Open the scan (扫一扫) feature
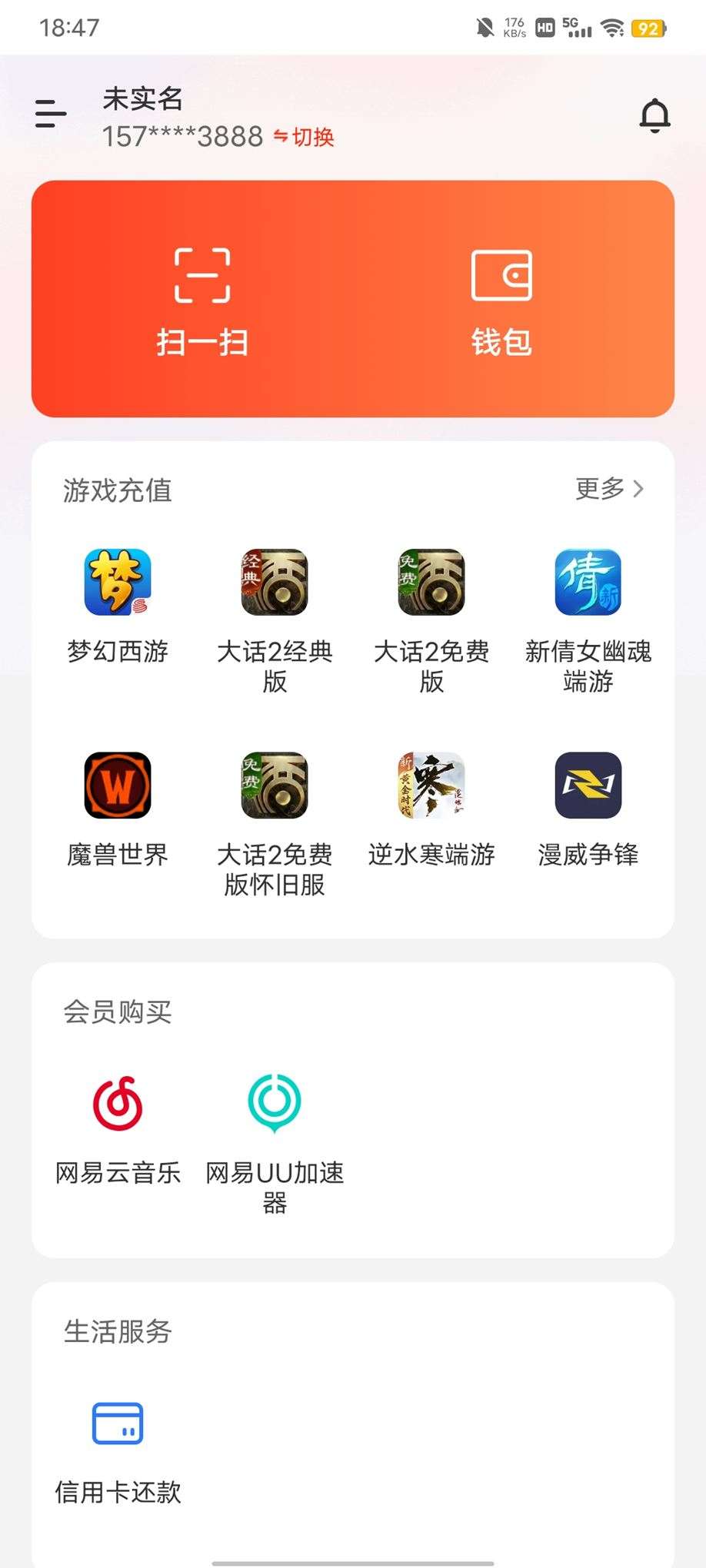 201,300
